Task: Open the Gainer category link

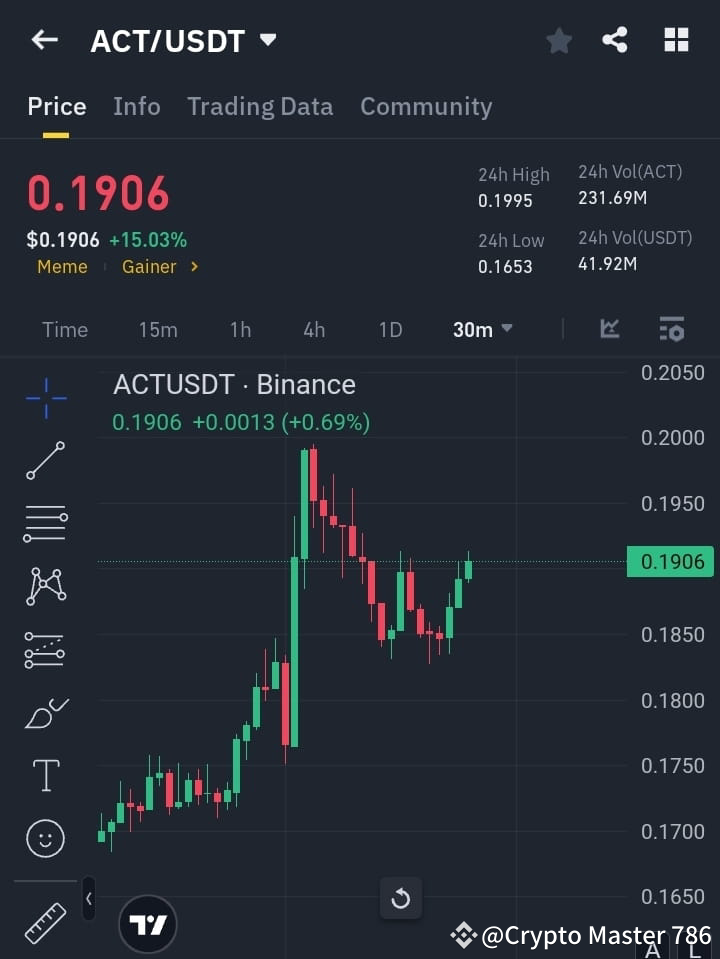Action: [x=149, y=267]
